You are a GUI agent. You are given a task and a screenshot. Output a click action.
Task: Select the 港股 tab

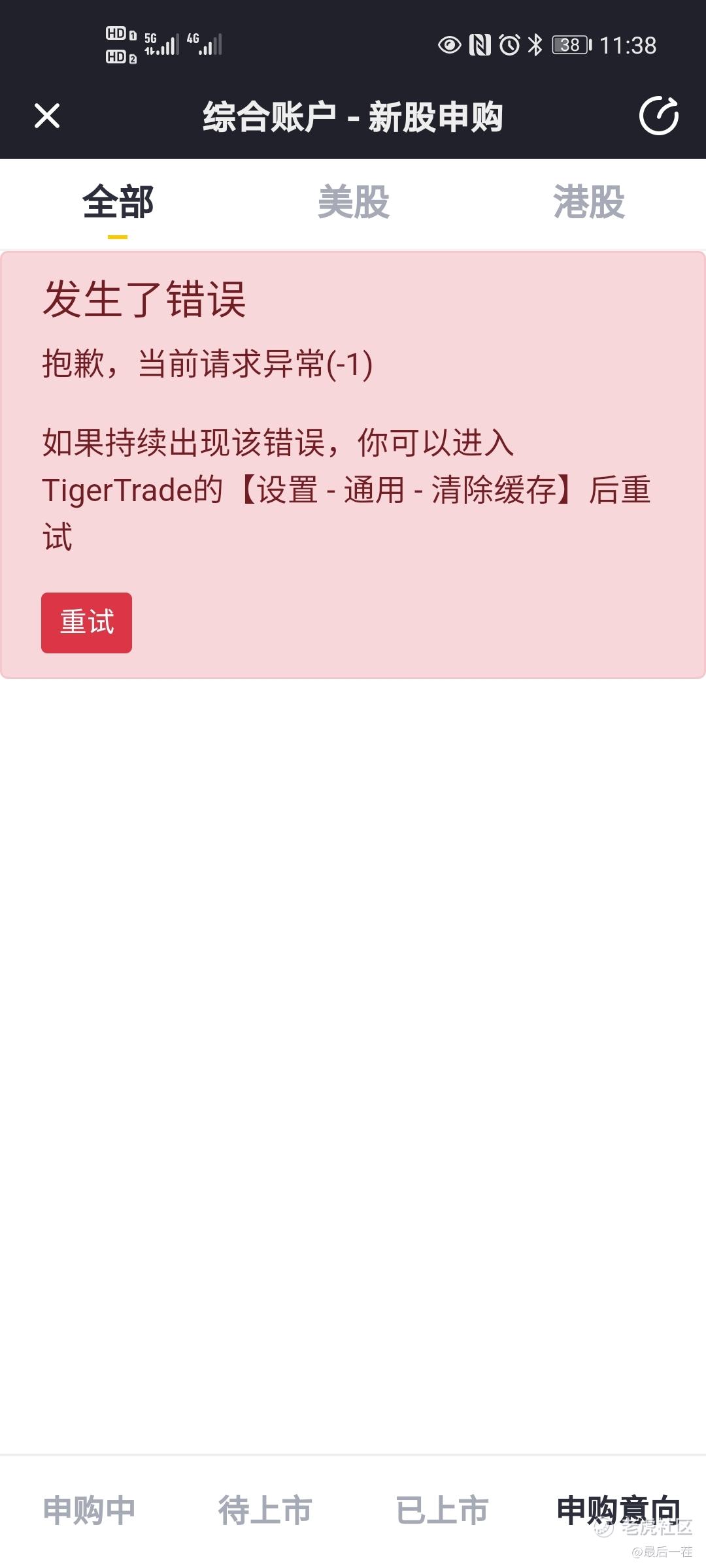tap(588, 202)
